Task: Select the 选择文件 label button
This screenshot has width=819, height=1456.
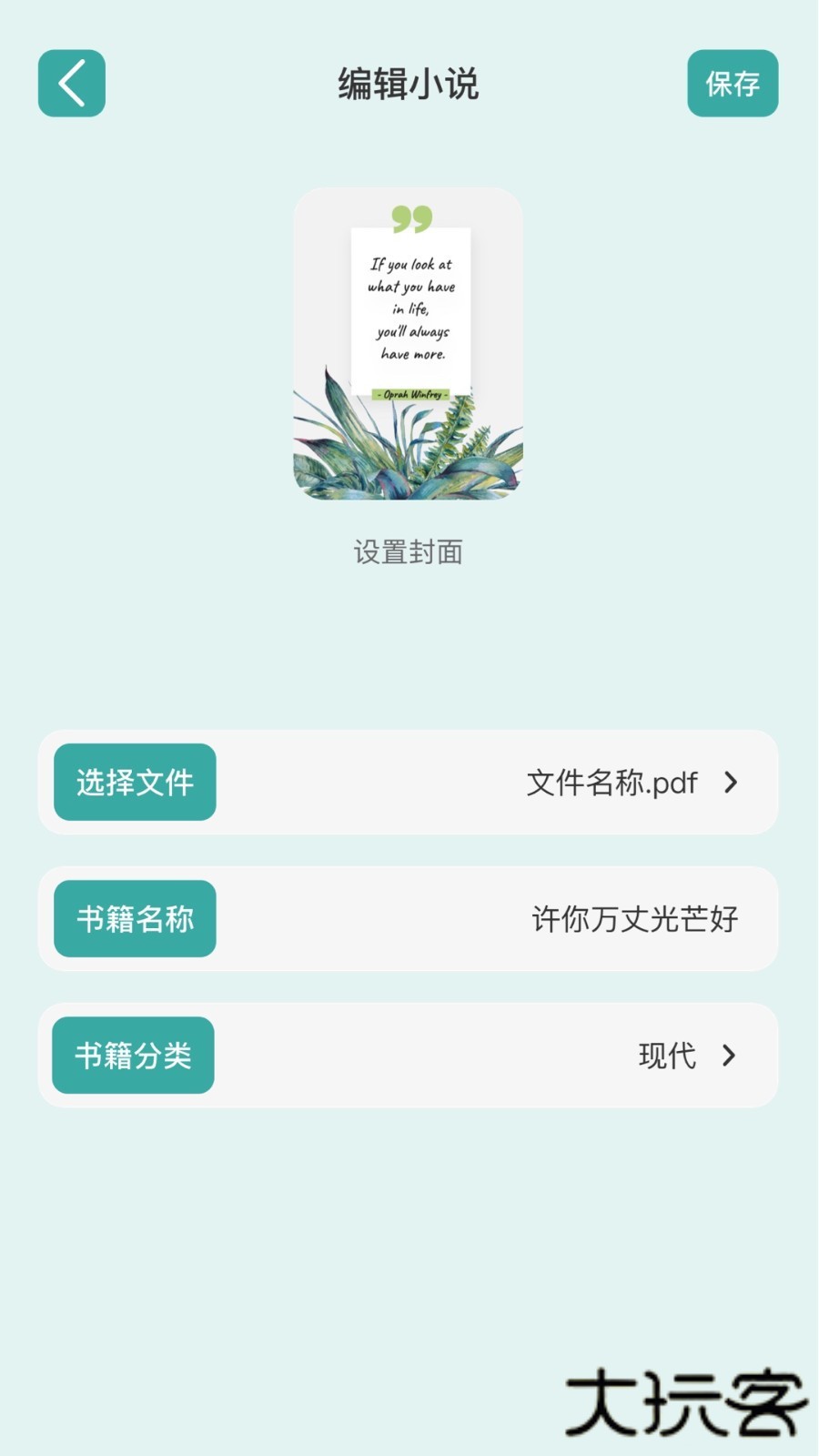Action: [134, 783]
